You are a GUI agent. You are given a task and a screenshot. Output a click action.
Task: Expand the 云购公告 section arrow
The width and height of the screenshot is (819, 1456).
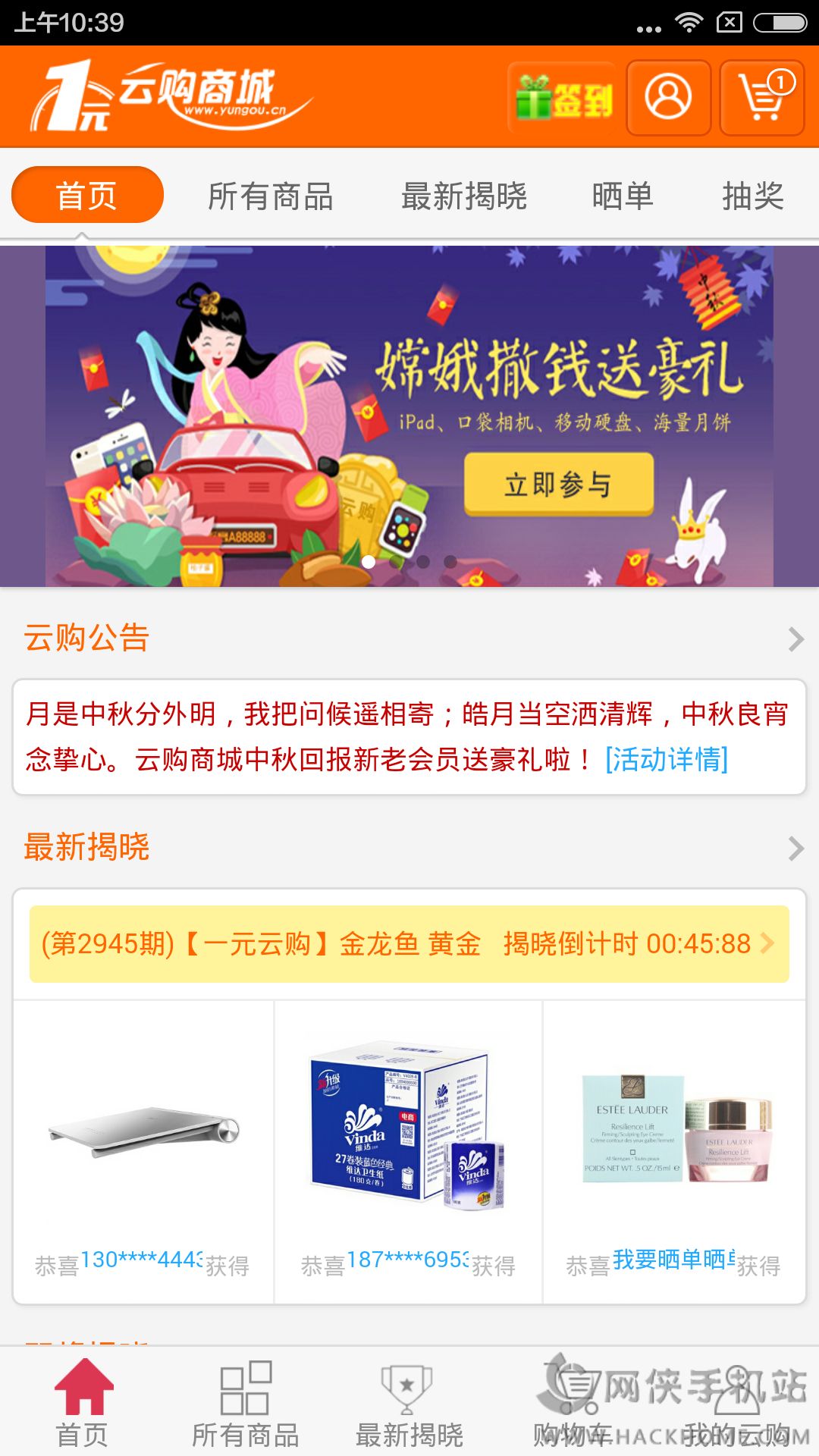[x=795, y=639]
